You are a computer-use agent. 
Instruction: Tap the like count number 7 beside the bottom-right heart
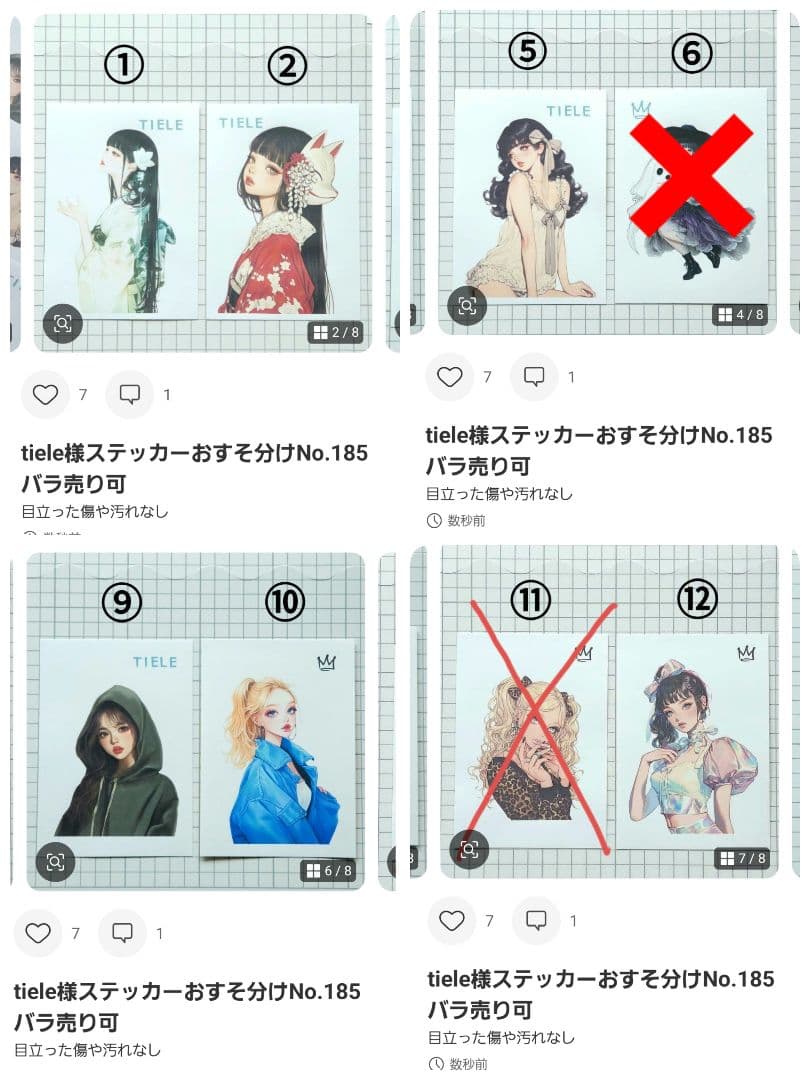point(489,920)
